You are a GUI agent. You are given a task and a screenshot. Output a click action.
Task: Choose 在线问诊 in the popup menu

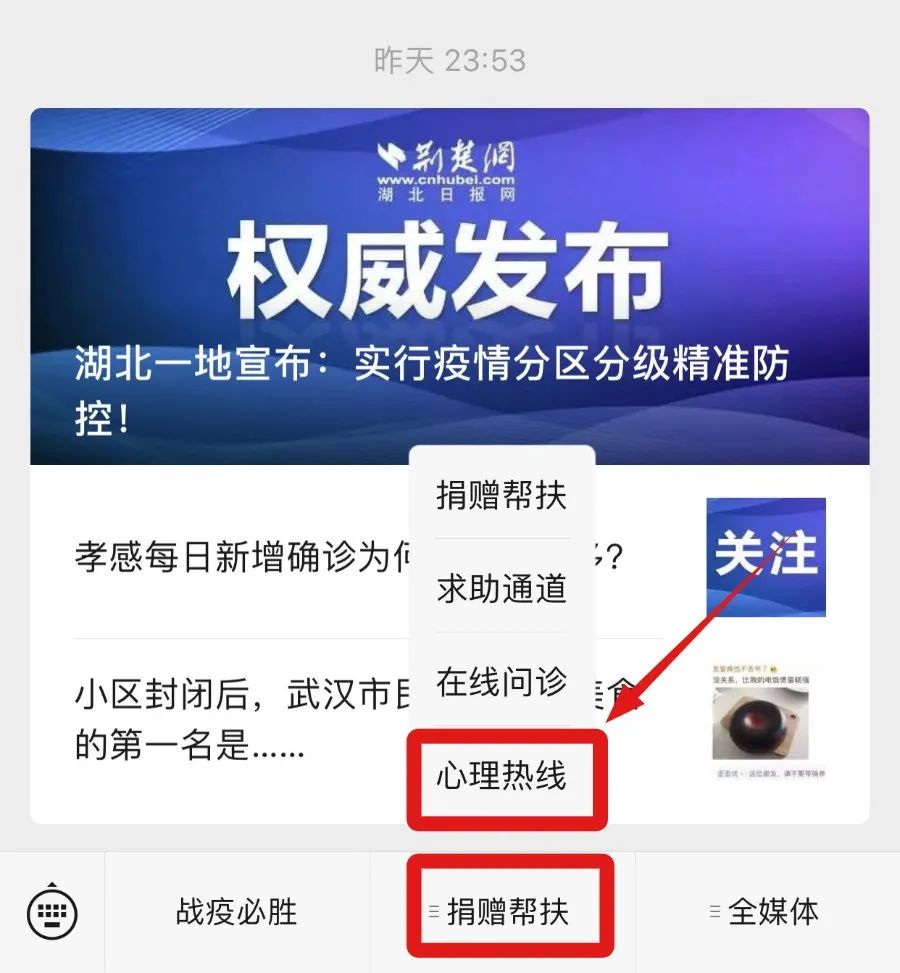coord(502,682)
